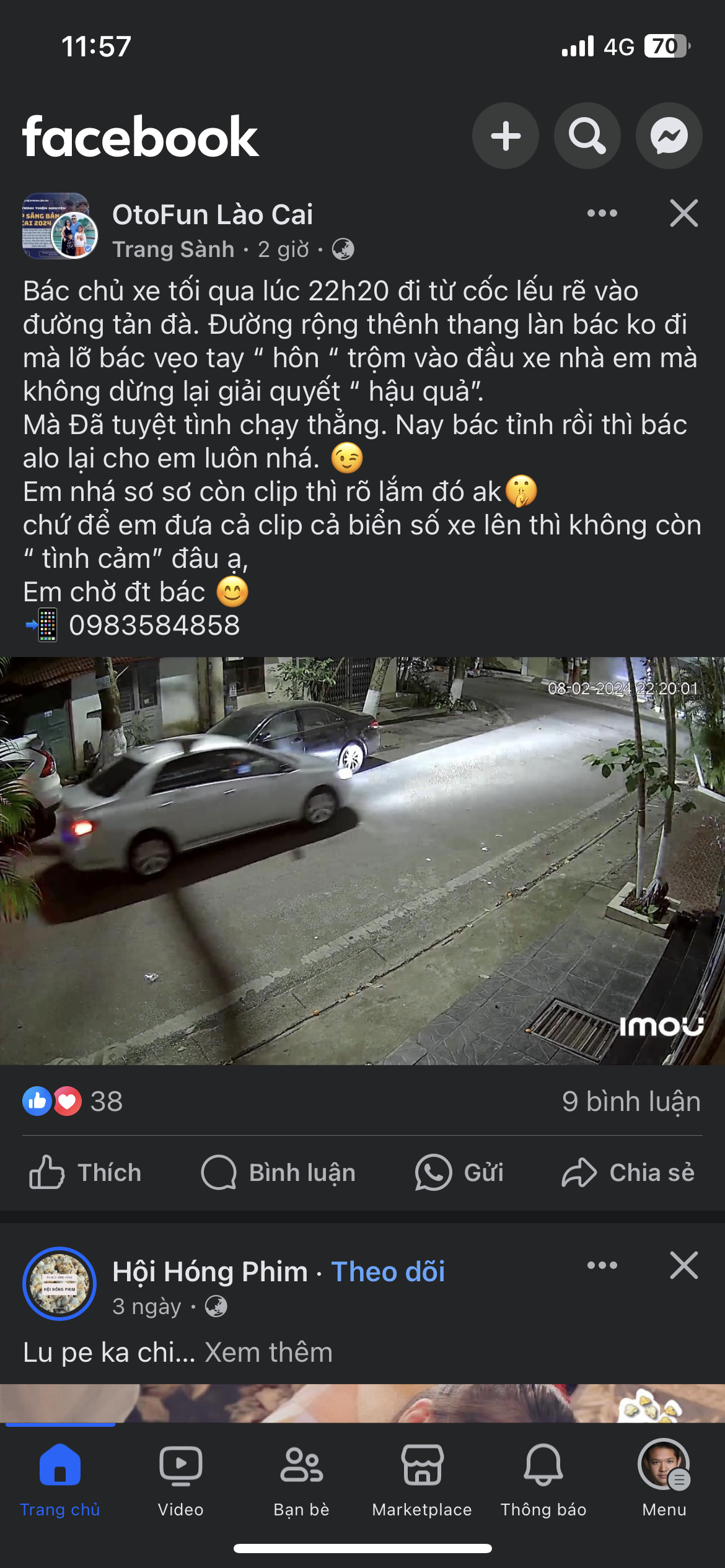
Task: Send post via the Gửi button
Action: (459, 1173)
